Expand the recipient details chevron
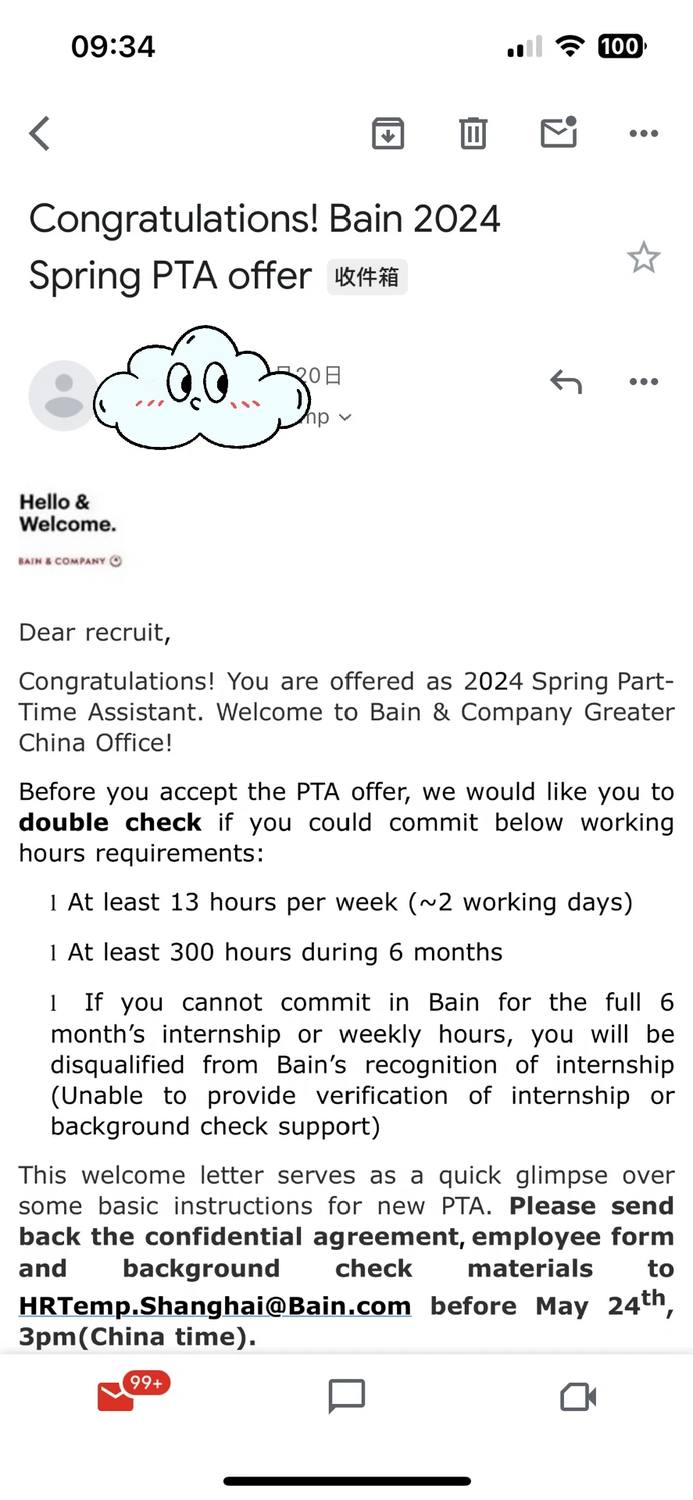The height and width of the screenshot is (1500, 693). click(345, 418)
